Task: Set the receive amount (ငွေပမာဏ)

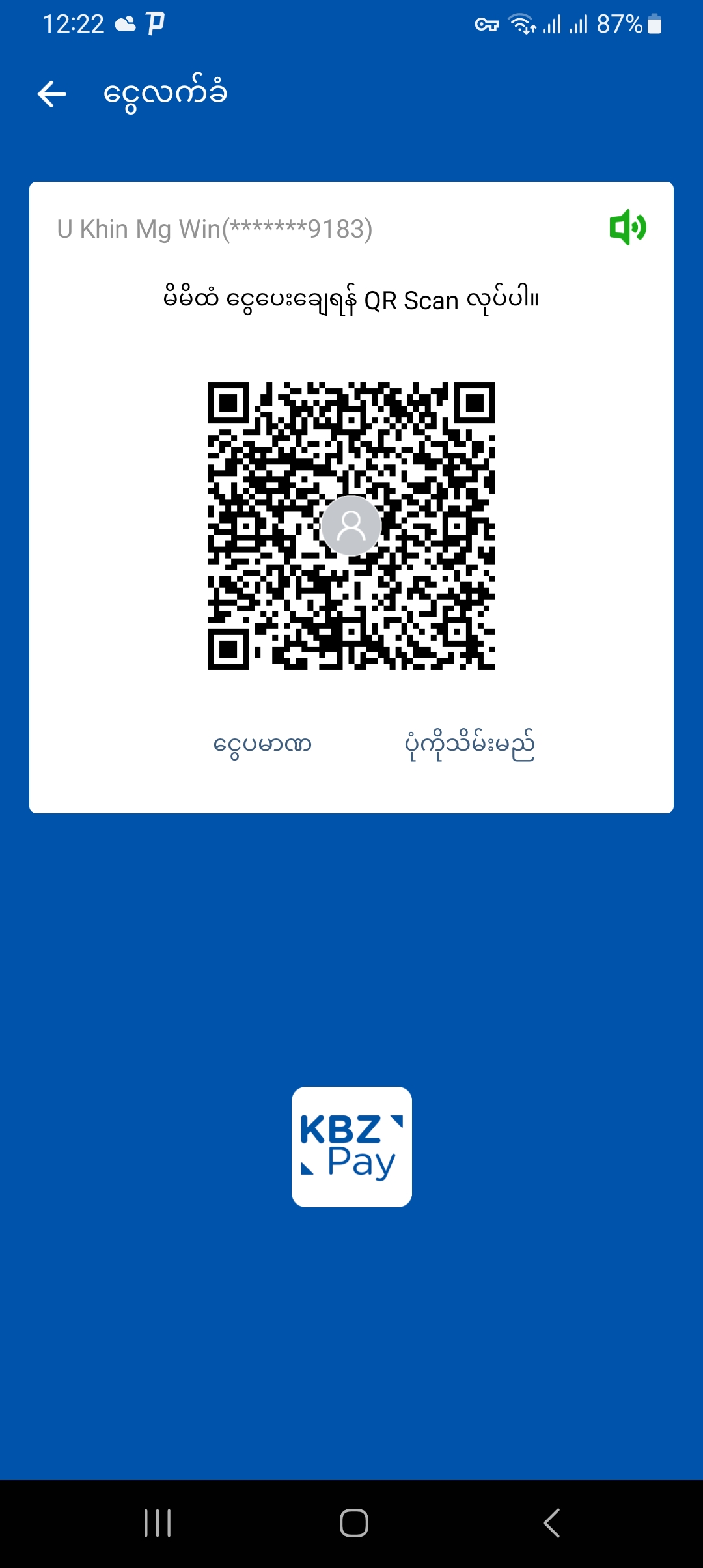Action: pyautogui.click(x=262, y=744)
